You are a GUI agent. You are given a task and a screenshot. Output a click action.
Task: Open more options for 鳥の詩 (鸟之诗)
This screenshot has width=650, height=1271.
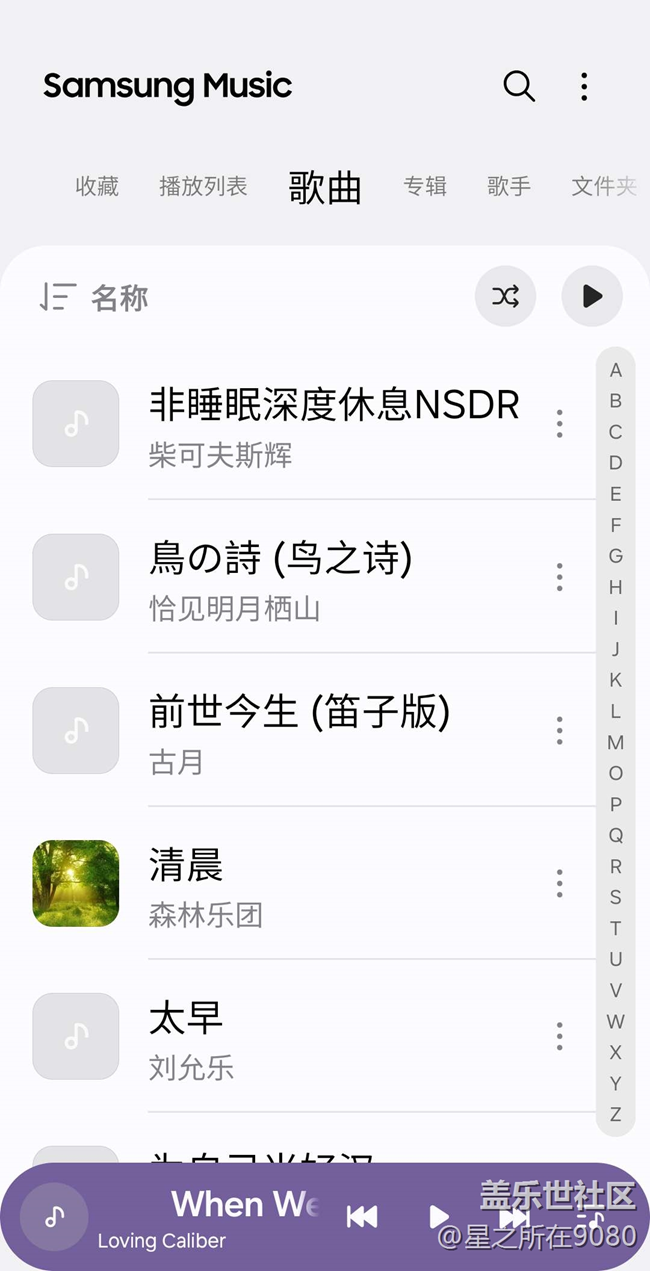point(559,577)
